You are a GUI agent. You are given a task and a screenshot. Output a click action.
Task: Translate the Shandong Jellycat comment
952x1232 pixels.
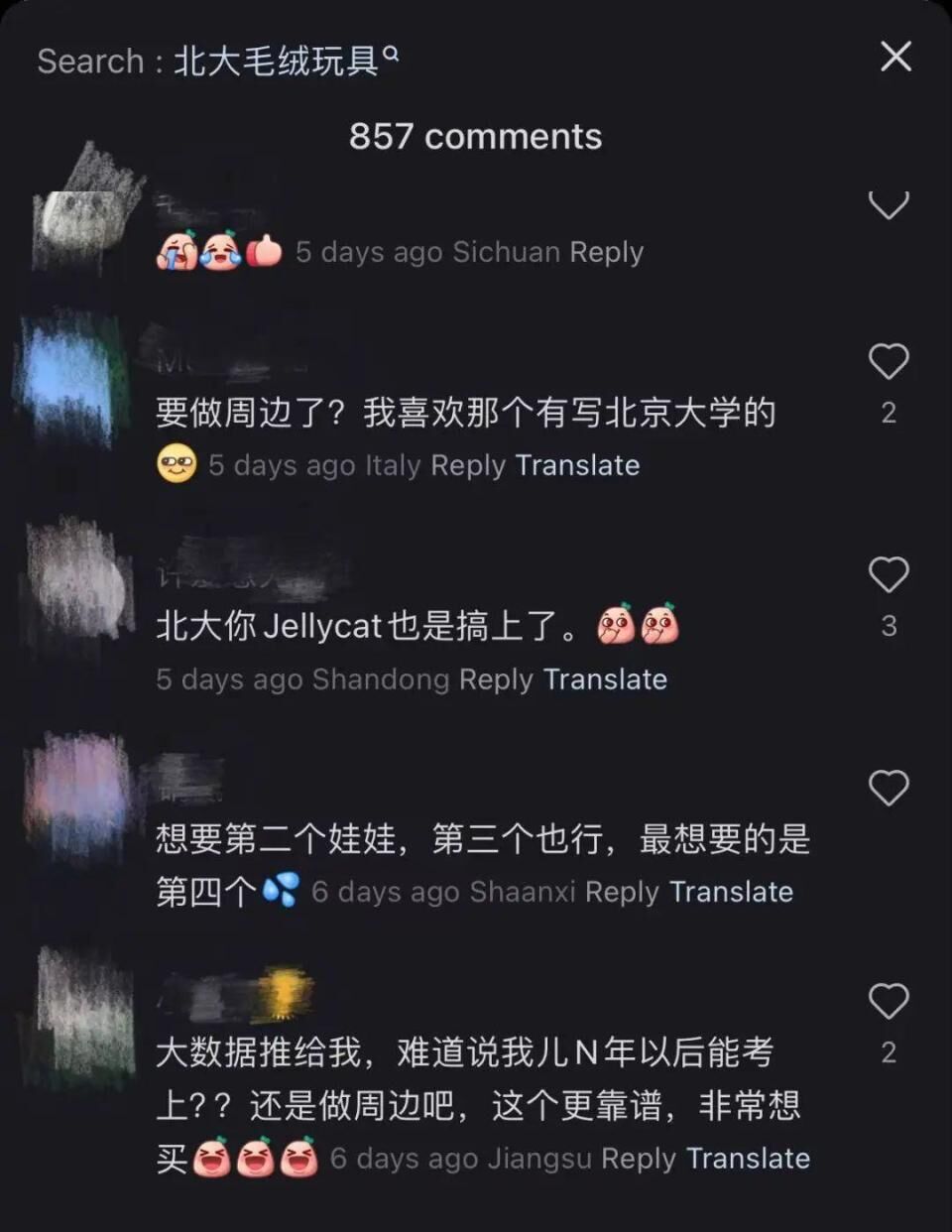click(605, 679)
